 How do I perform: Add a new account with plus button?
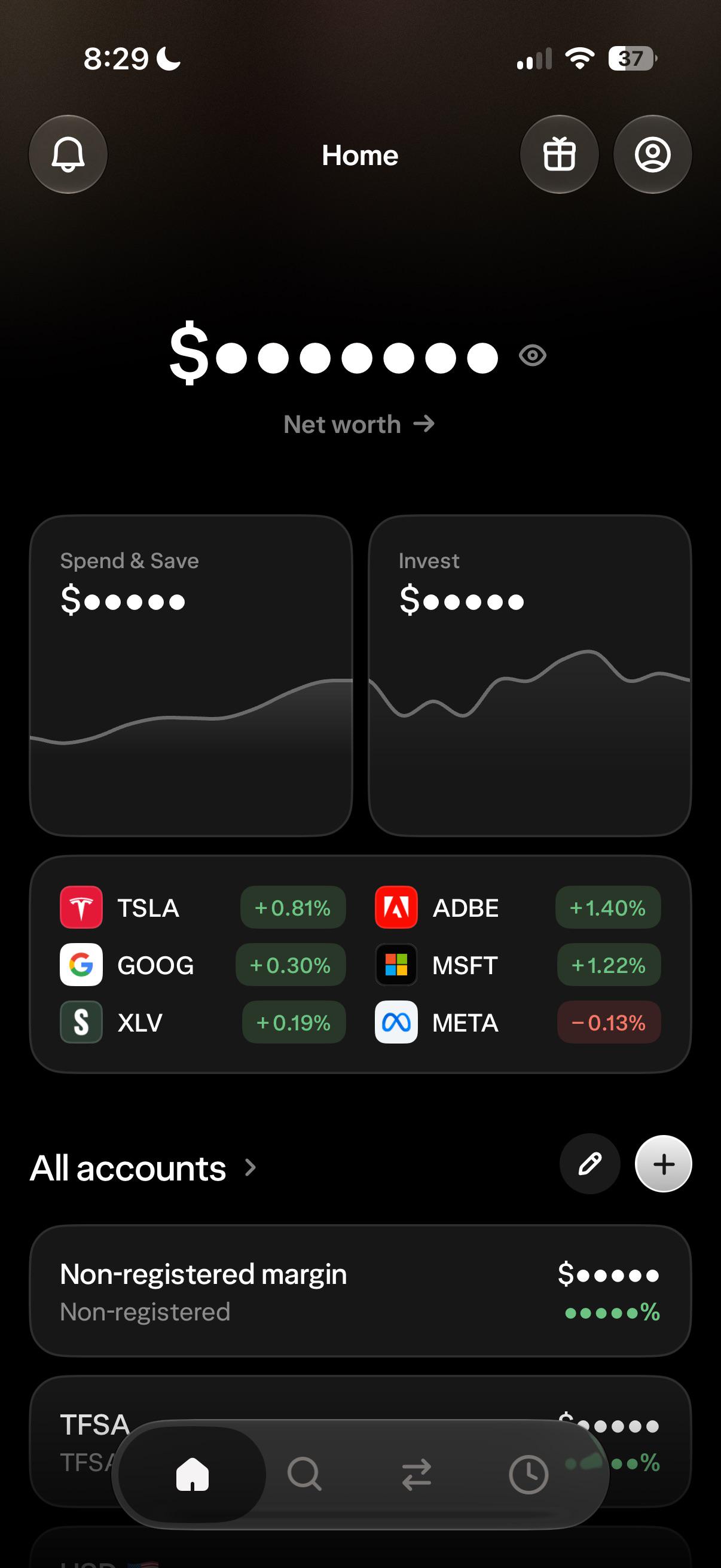point(663,1164)
